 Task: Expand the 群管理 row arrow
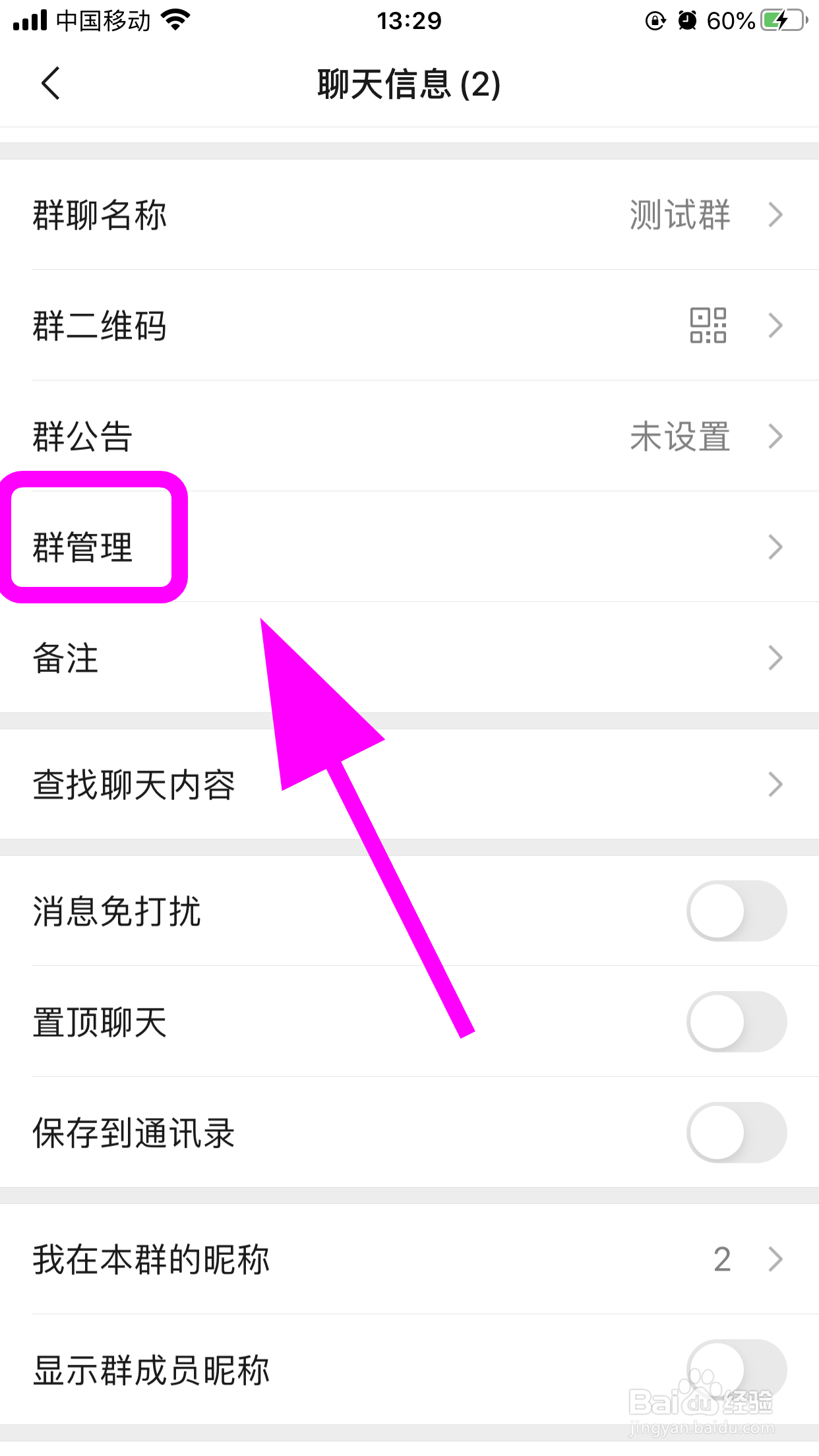775,546
